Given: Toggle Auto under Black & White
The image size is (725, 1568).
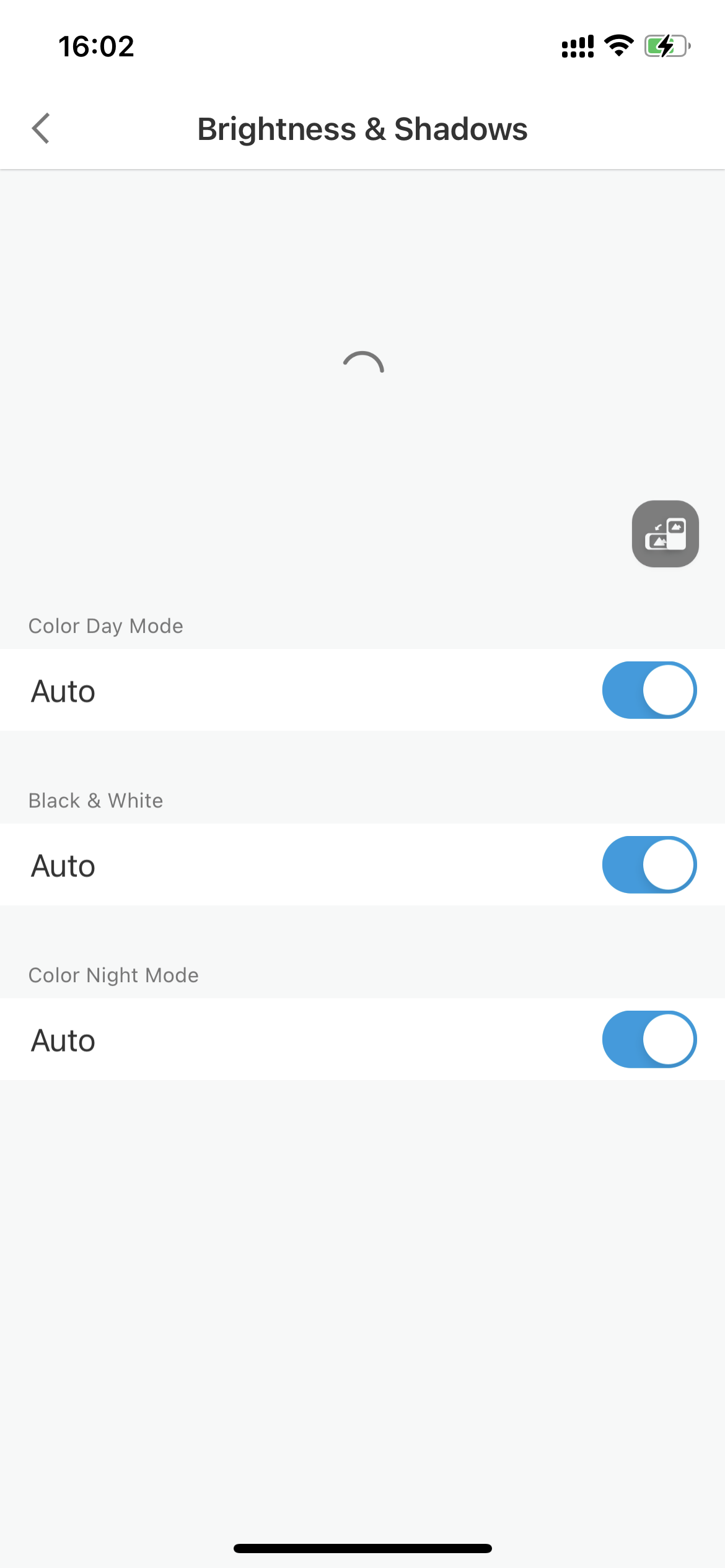Looking at the screenshot, I should tap(649, 865).
